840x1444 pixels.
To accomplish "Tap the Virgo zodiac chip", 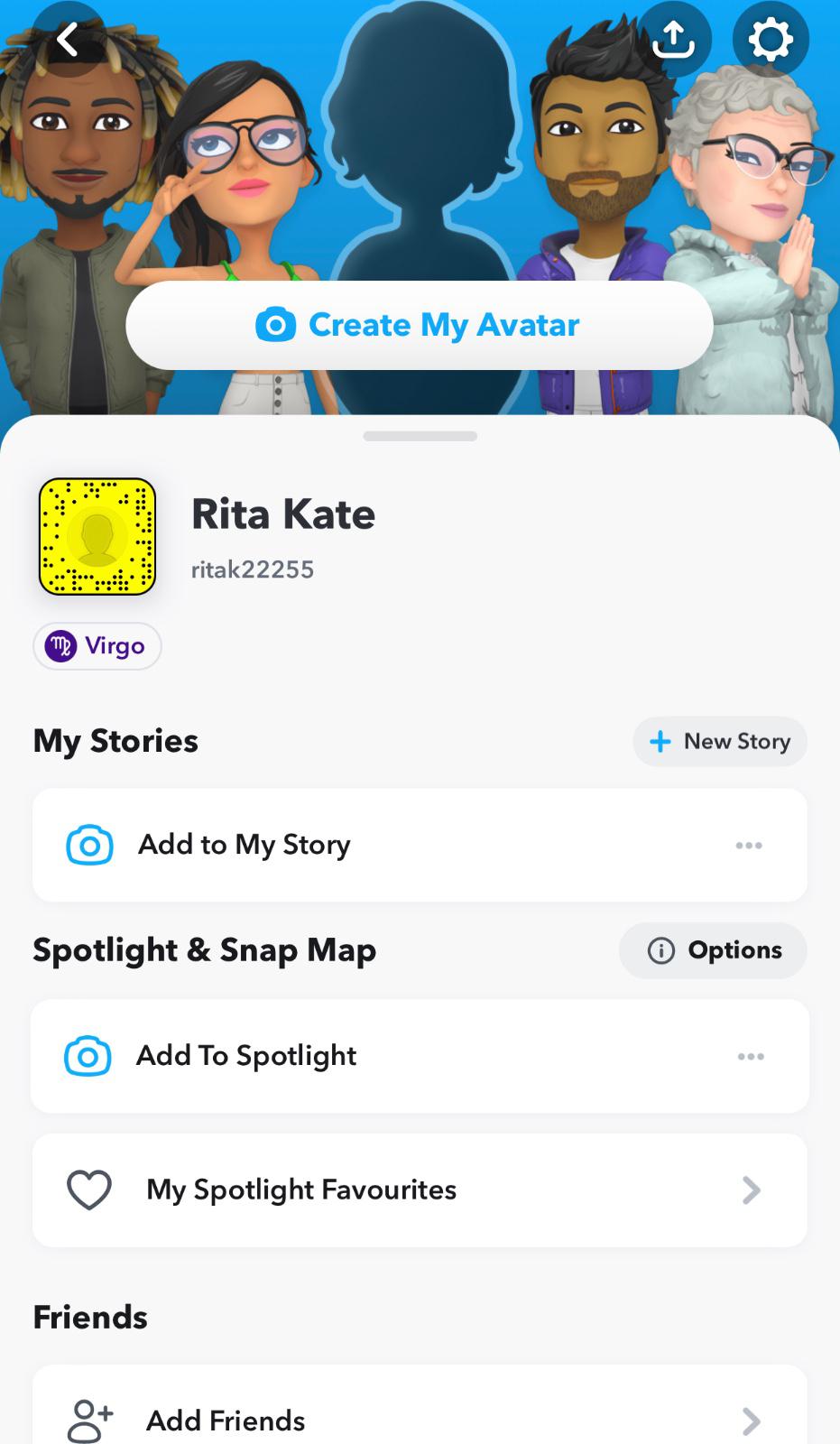I will 97,646.
